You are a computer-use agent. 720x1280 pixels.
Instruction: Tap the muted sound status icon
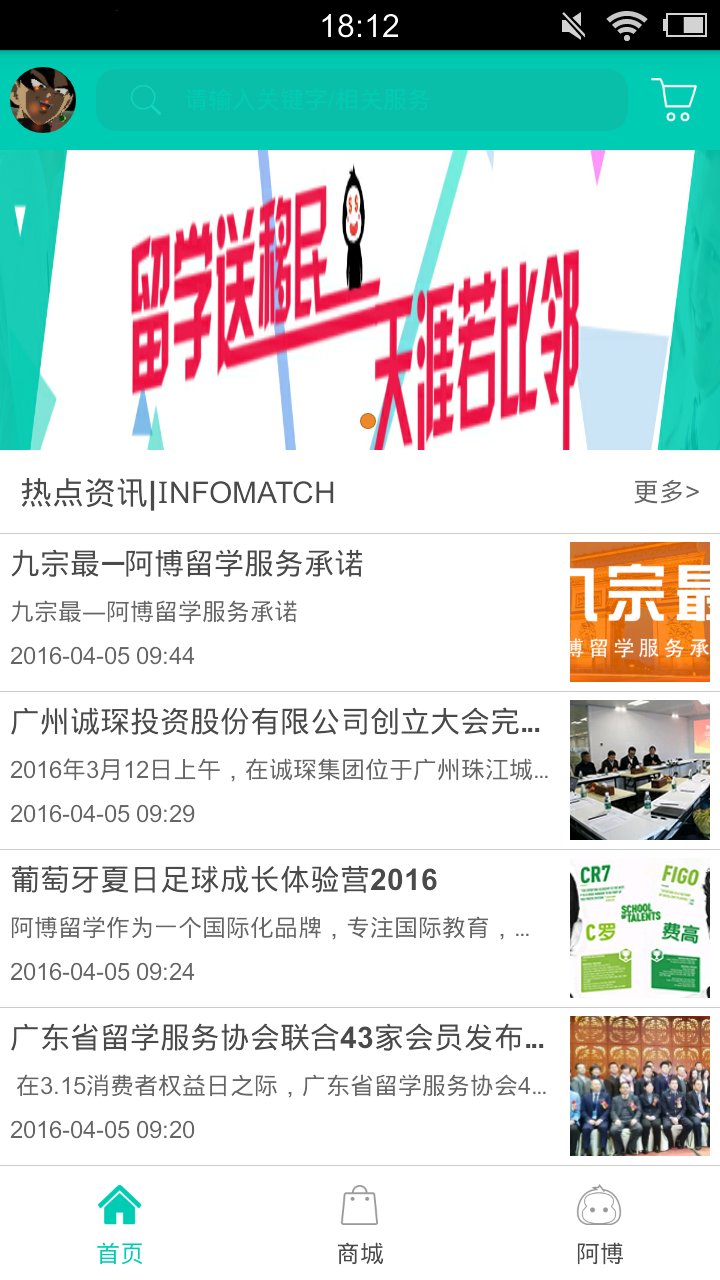[x=572, y=25]
